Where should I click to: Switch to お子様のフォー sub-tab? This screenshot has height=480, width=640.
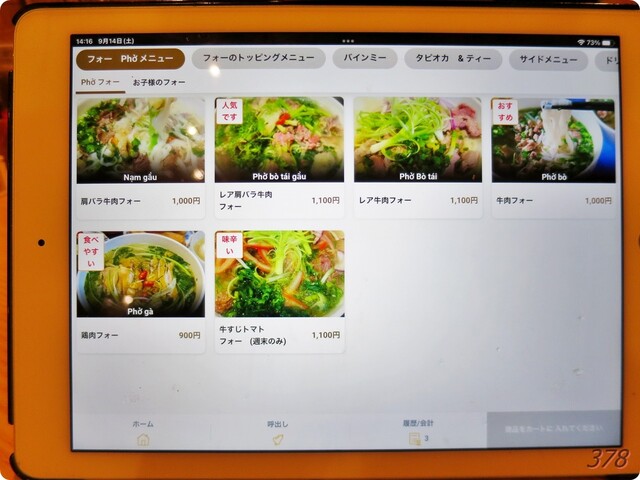pyautogui.click(x=159, y=82)
